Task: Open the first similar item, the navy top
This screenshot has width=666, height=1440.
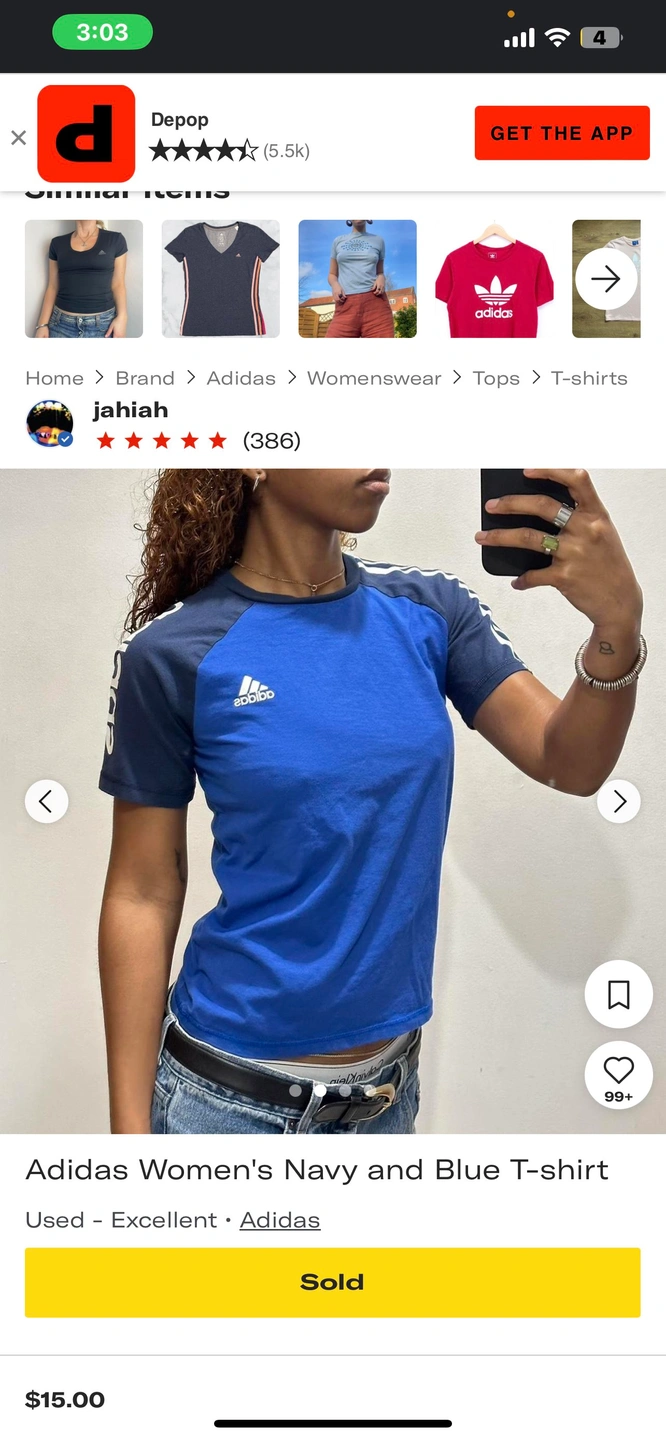Action: (x=84, y=279)
